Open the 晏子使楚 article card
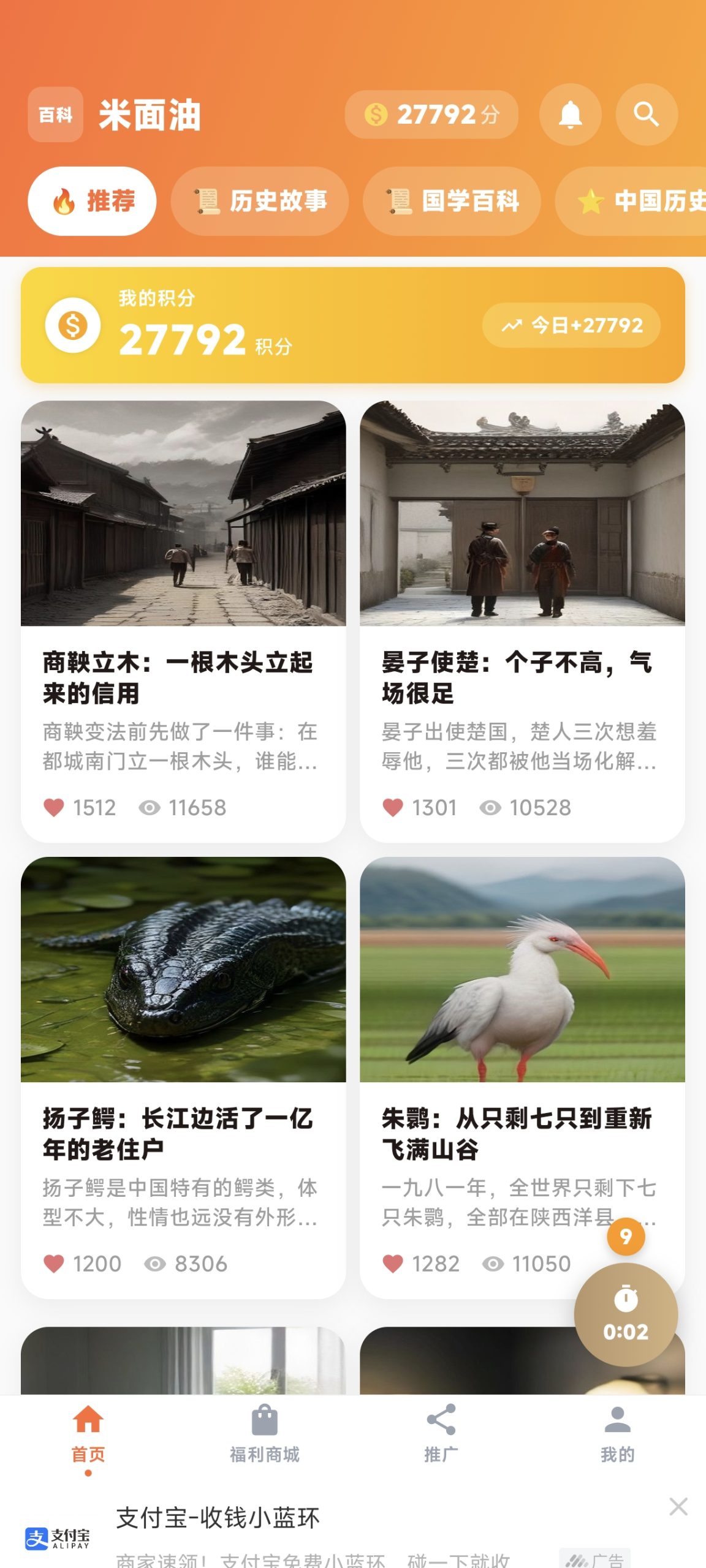 (x=522, y=622)
